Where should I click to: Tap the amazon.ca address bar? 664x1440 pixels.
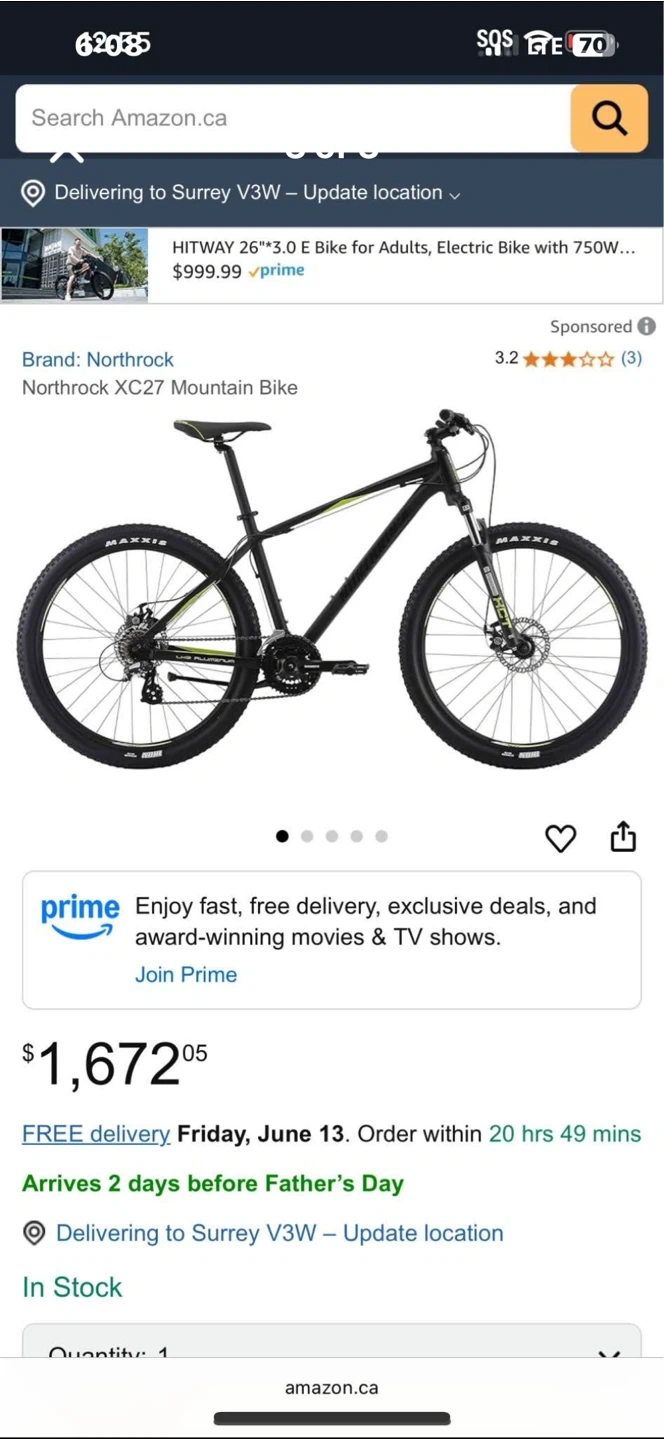(x=332, y=1388)
